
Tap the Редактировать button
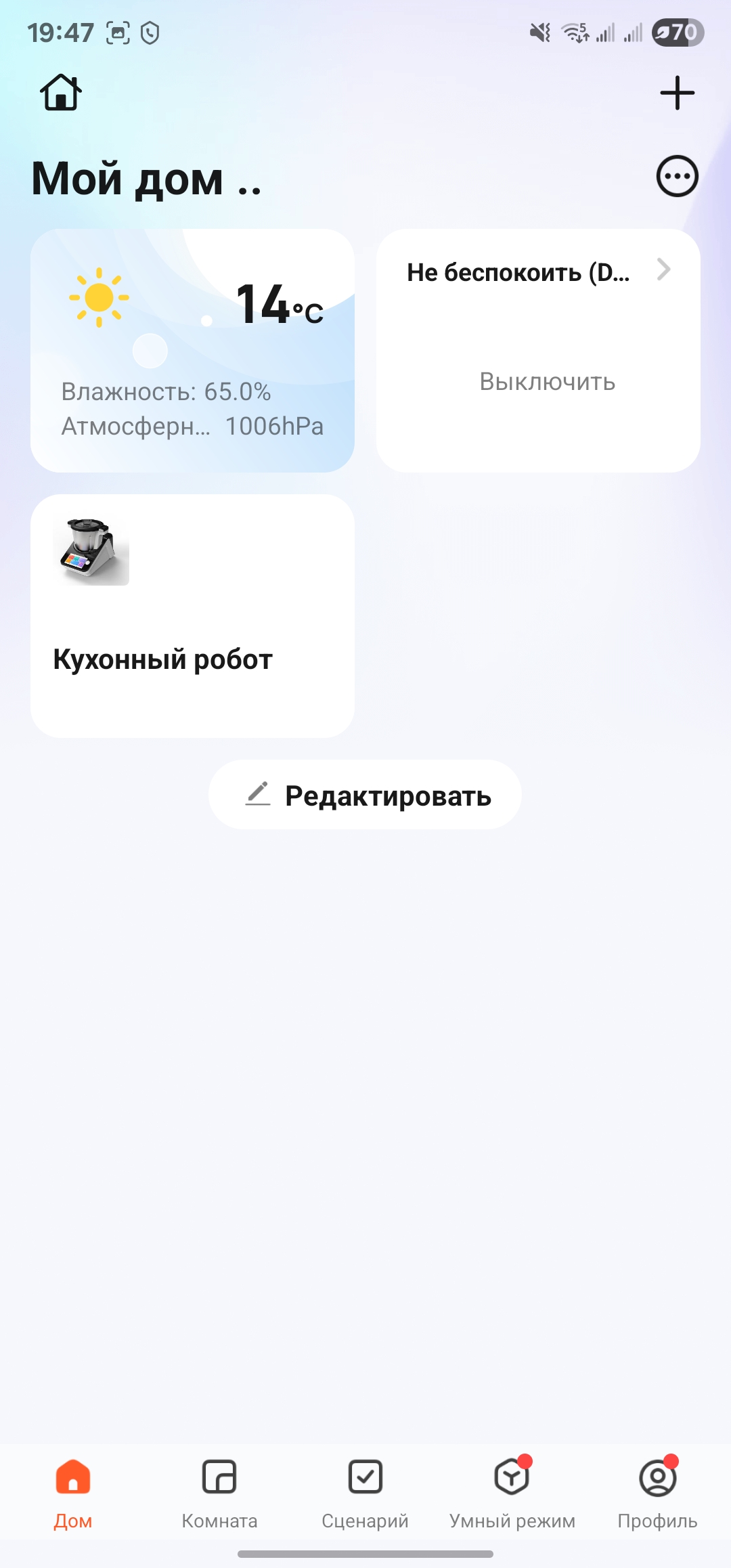pos(365,795)
